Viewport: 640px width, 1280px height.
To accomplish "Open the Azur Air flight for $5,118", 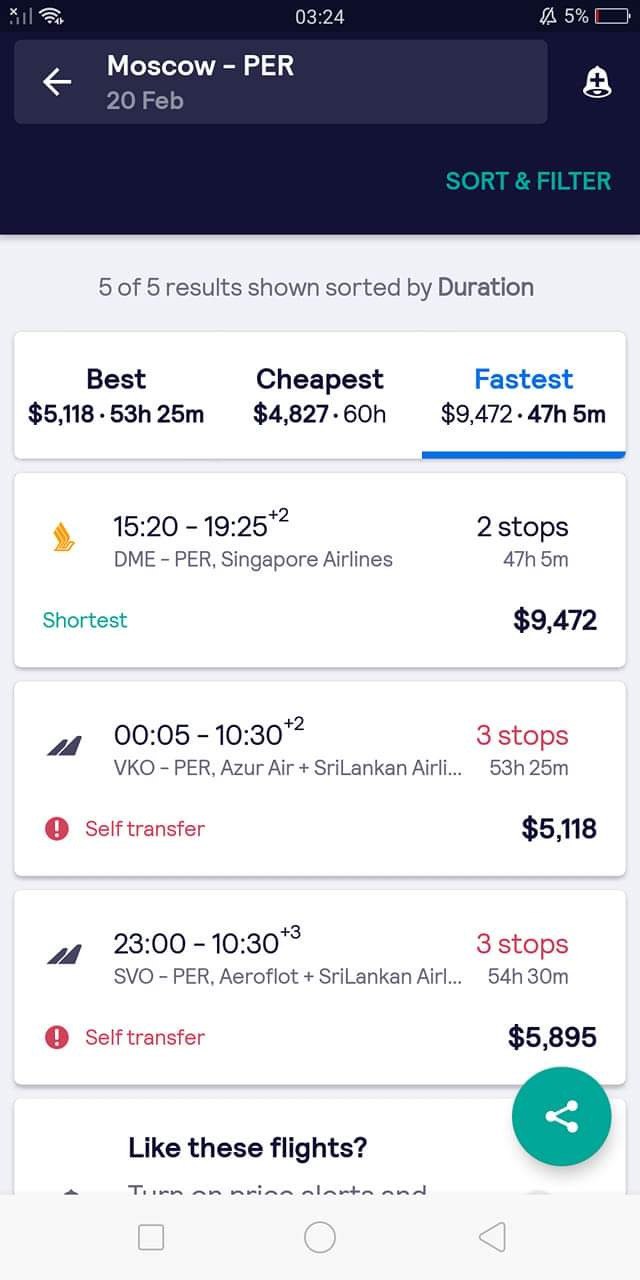I will 320,779.
